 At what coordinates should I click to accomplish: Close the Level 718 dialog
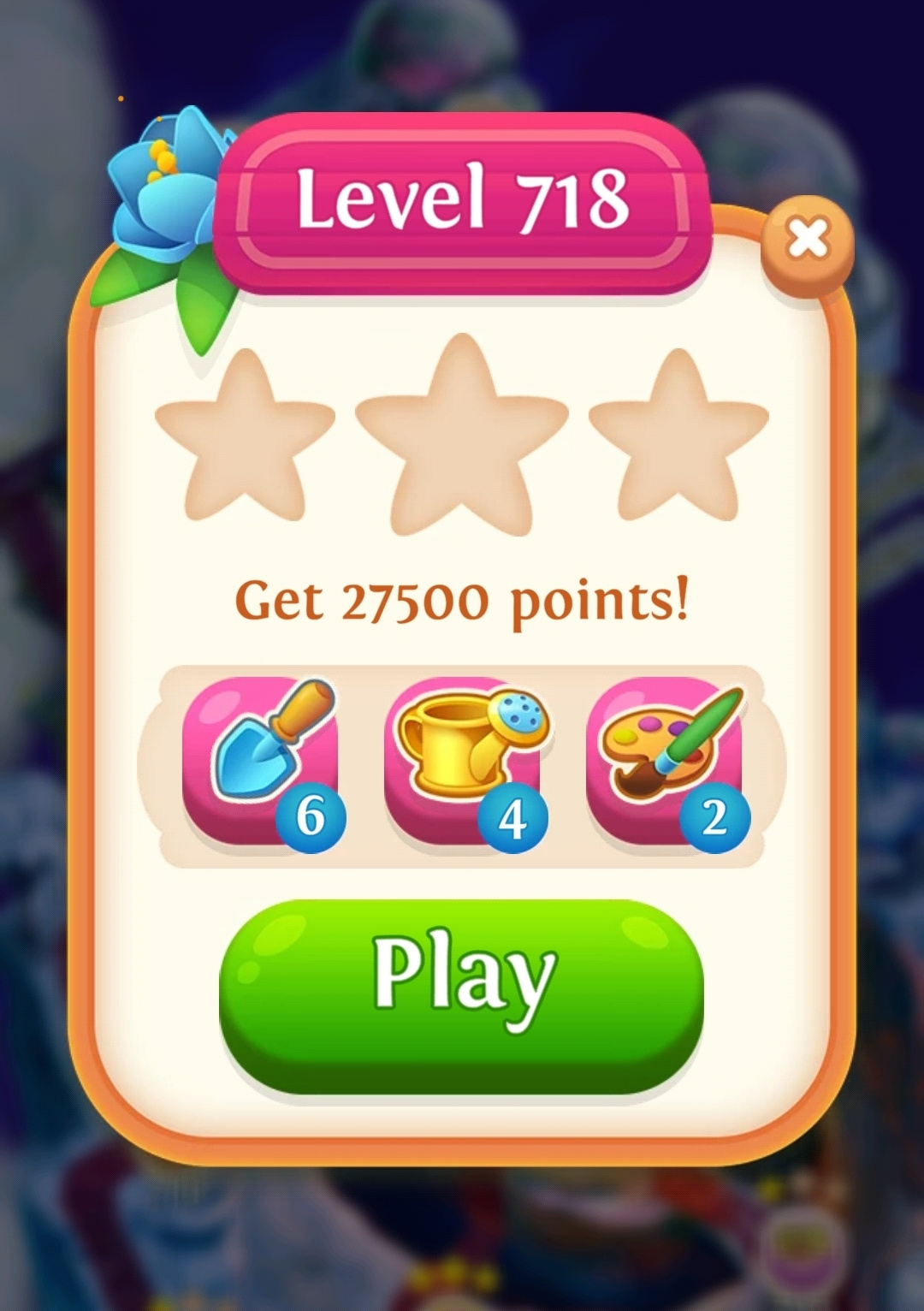pos(808,239)
